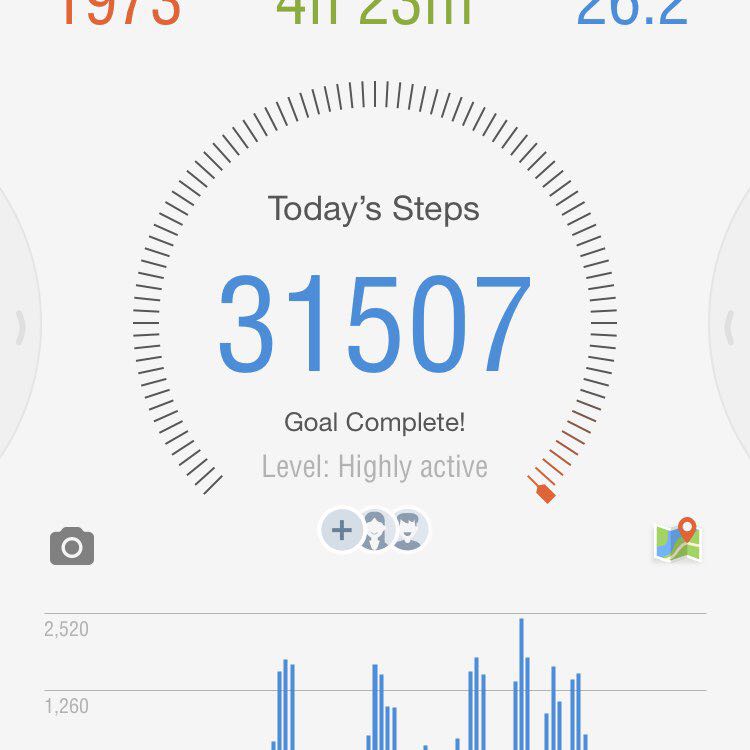The image size is (750, 750).
Task: Open the map route tracker
Action: (x=677, y=540)
